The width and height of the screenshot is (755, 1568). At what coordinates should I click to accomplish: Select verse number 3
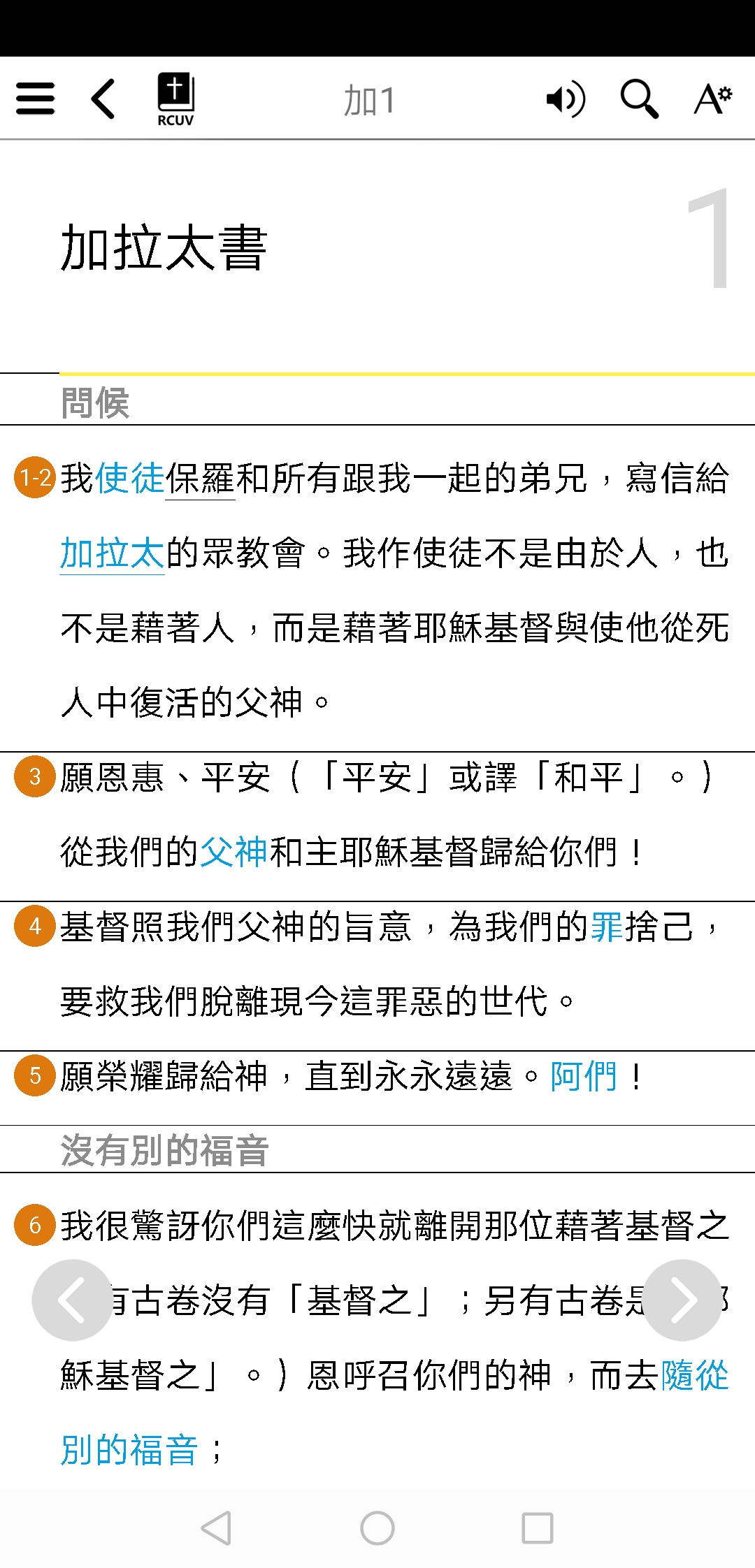pos(35,777)
